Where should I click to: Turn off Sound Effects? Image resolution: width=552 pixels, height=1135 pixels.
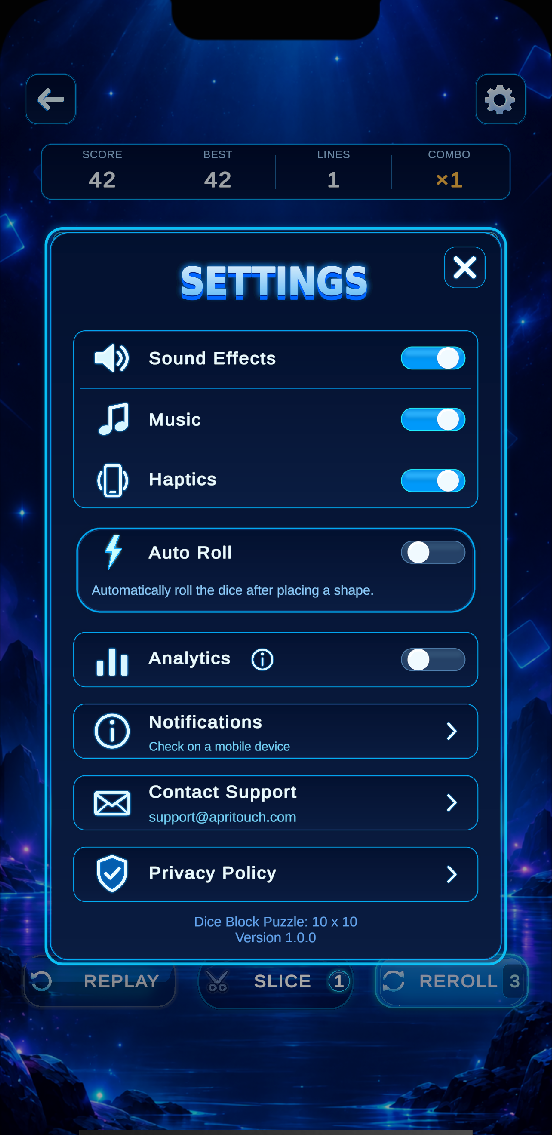(x=433, y=358)
